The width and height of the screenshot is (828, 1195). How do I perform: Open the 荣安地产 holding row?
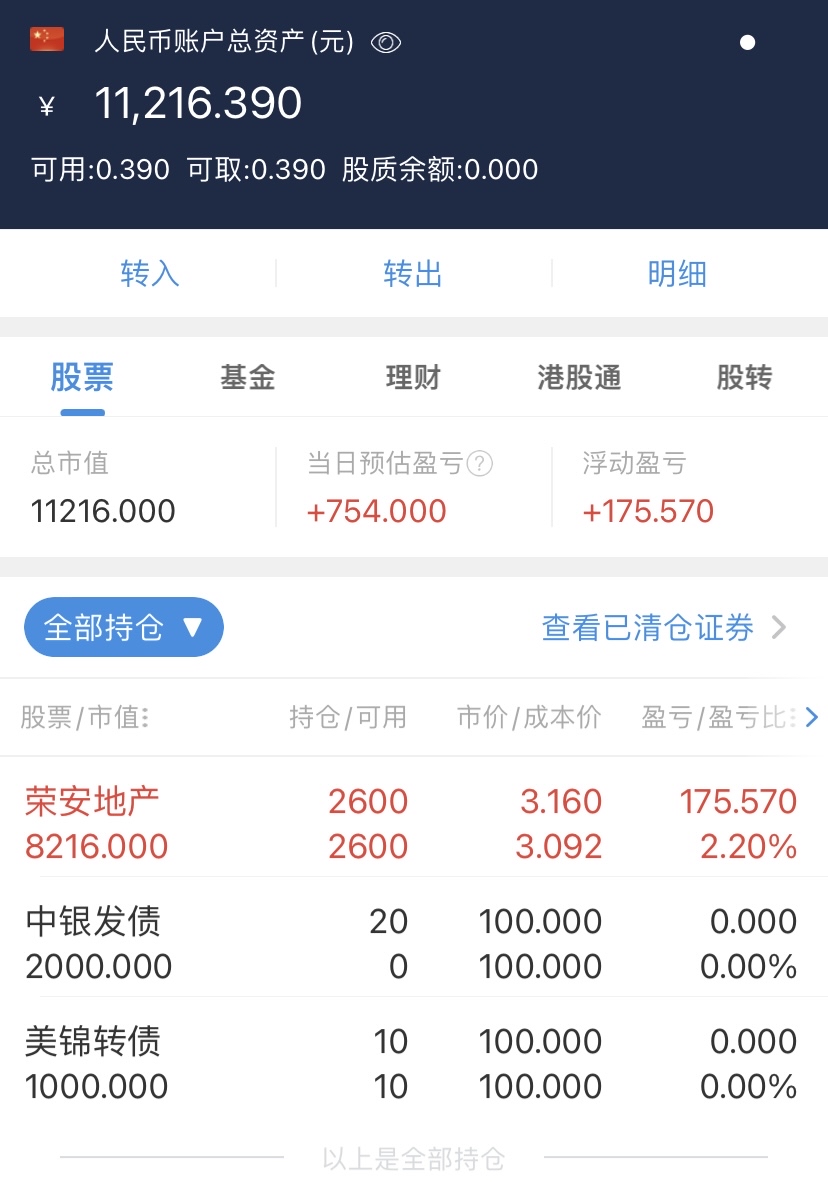pos(413,823)
